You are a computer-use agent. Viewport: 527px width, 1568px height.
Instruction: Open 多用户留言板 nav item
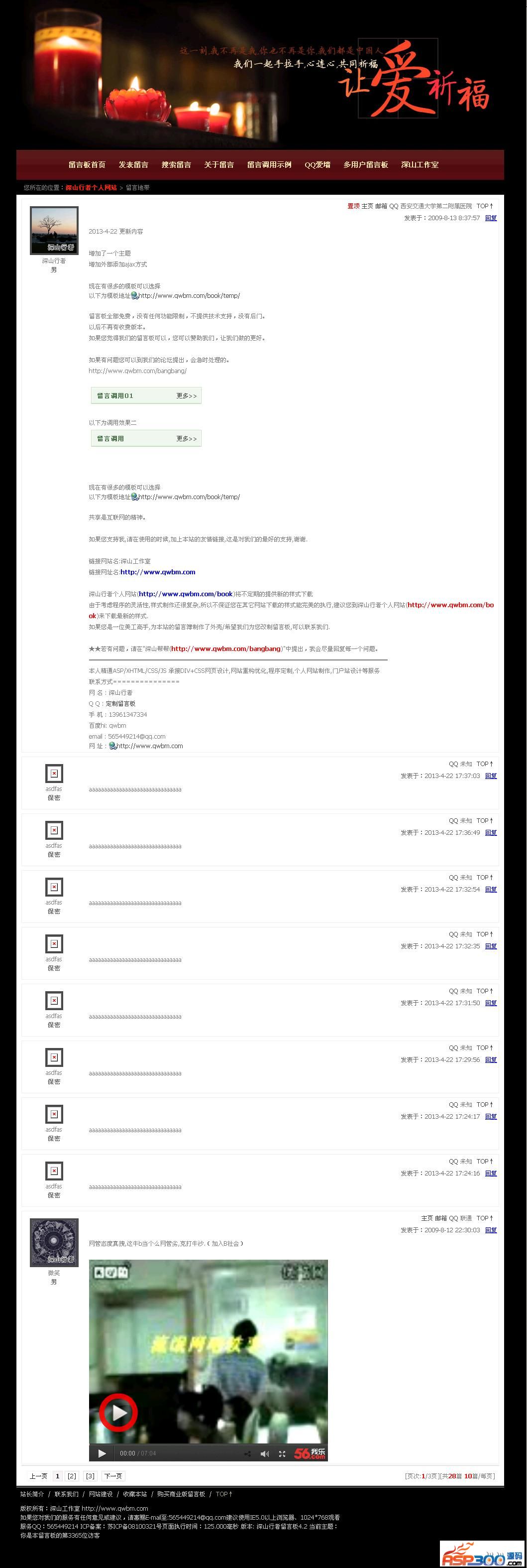[365, 164]
